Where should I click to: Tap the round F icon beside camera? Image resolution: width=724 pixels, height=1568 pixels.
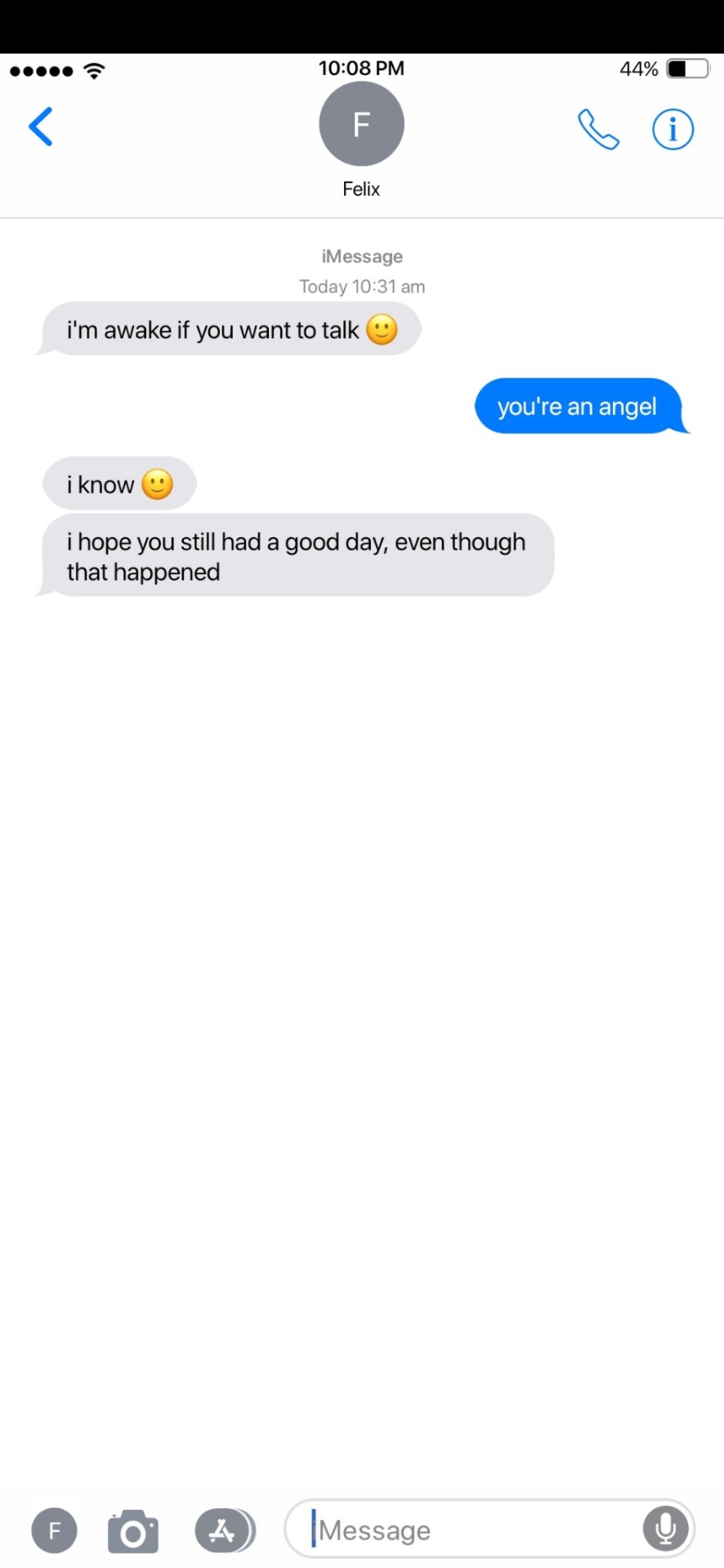point(55,1530)
